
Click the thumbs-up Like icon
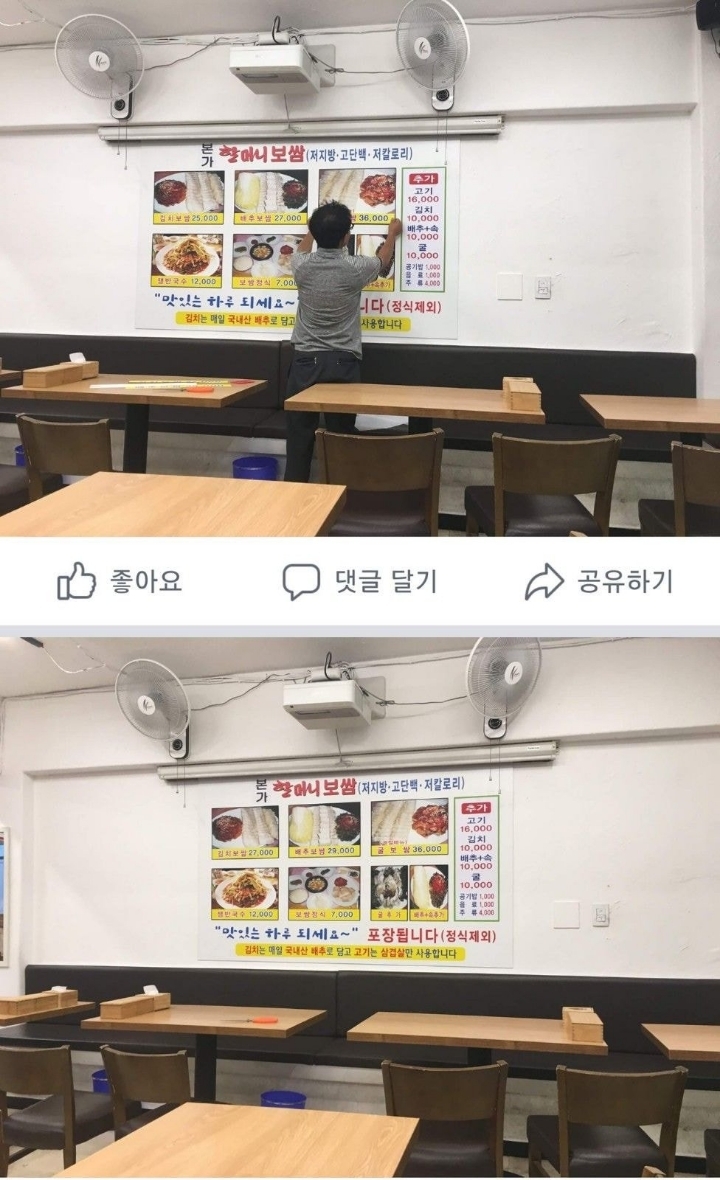click(76, 580)
